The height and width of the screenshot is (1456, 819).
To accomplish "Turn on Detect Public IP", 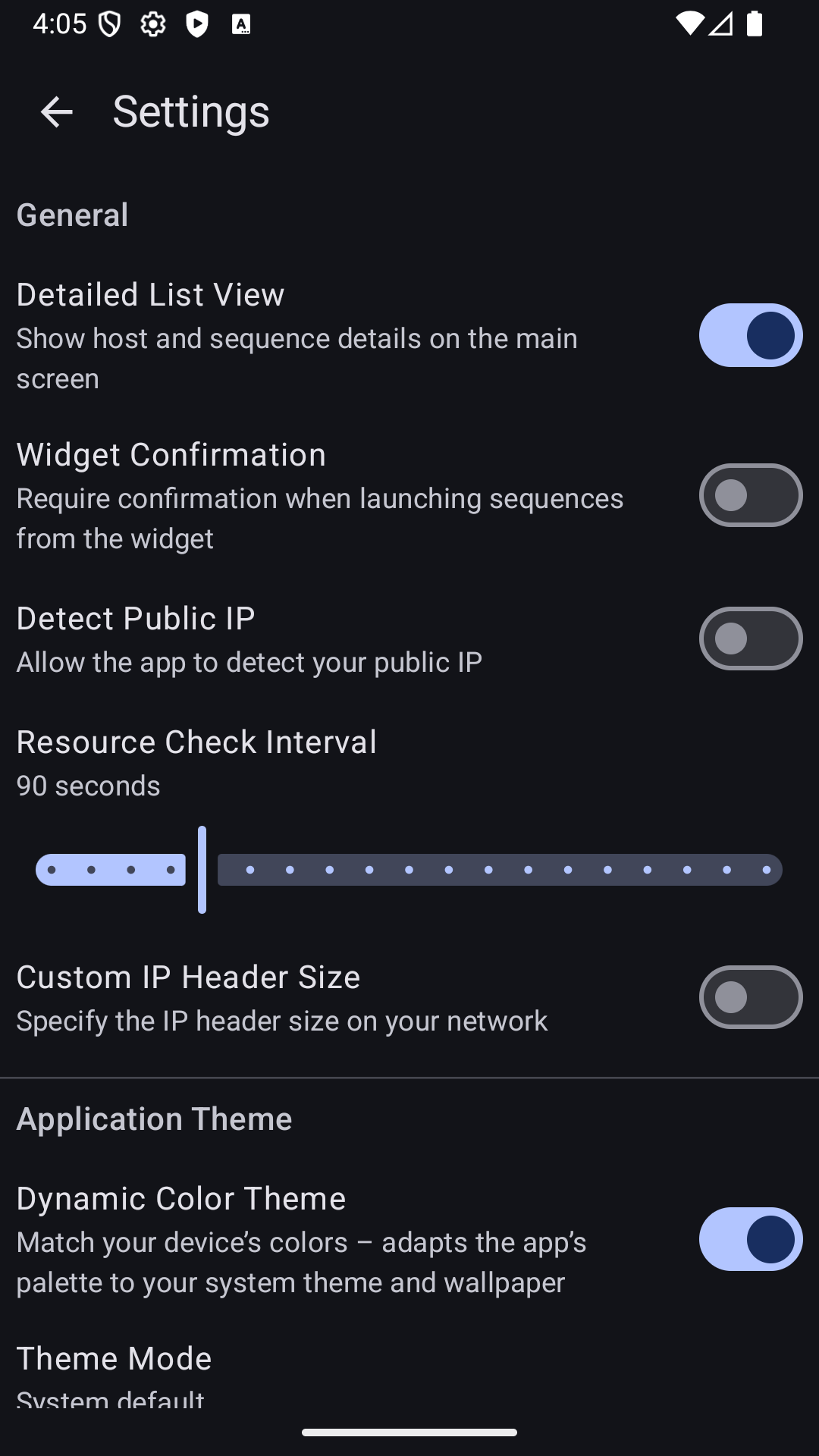I will tap(750, 639).
